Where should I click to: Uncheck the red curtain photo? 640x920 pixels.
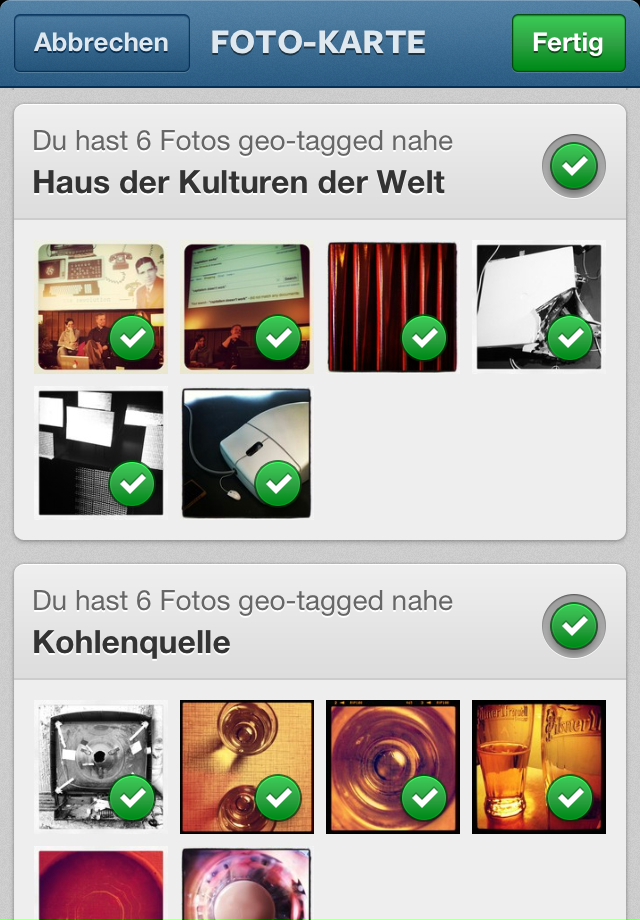pos(393,307)
